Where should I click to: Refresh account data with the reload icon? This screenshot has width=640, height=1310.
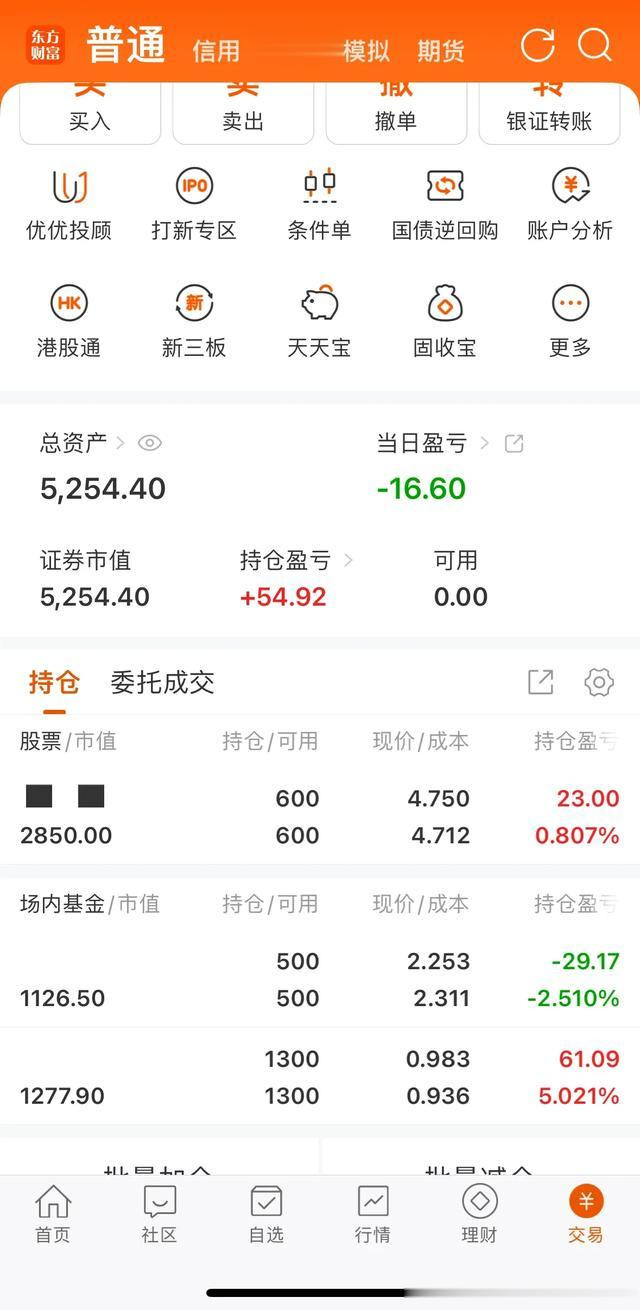[x=538, y=46]
